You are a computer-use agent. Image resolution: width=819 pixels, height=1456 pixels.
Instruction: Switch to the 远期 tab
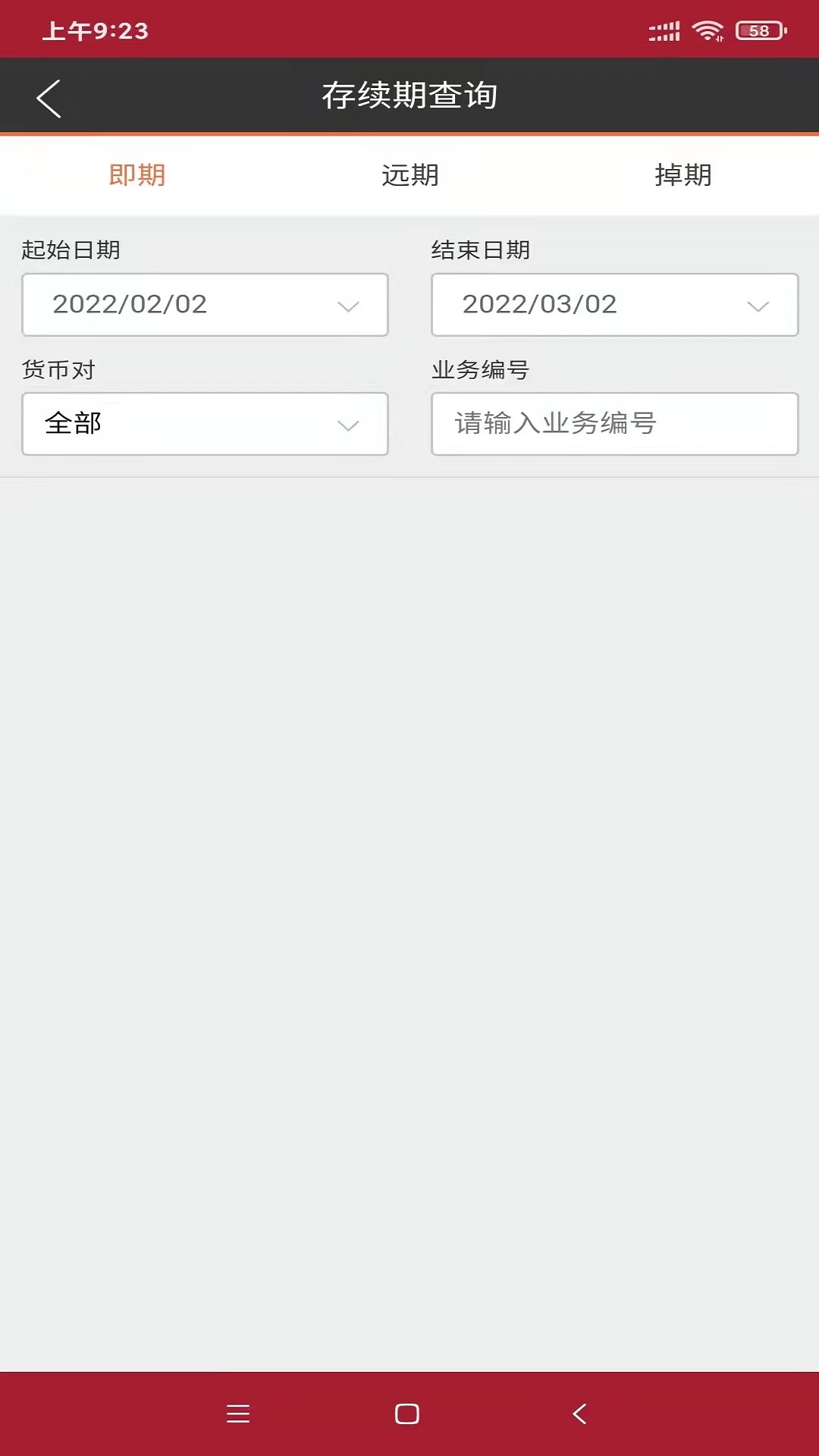[409, 175]
